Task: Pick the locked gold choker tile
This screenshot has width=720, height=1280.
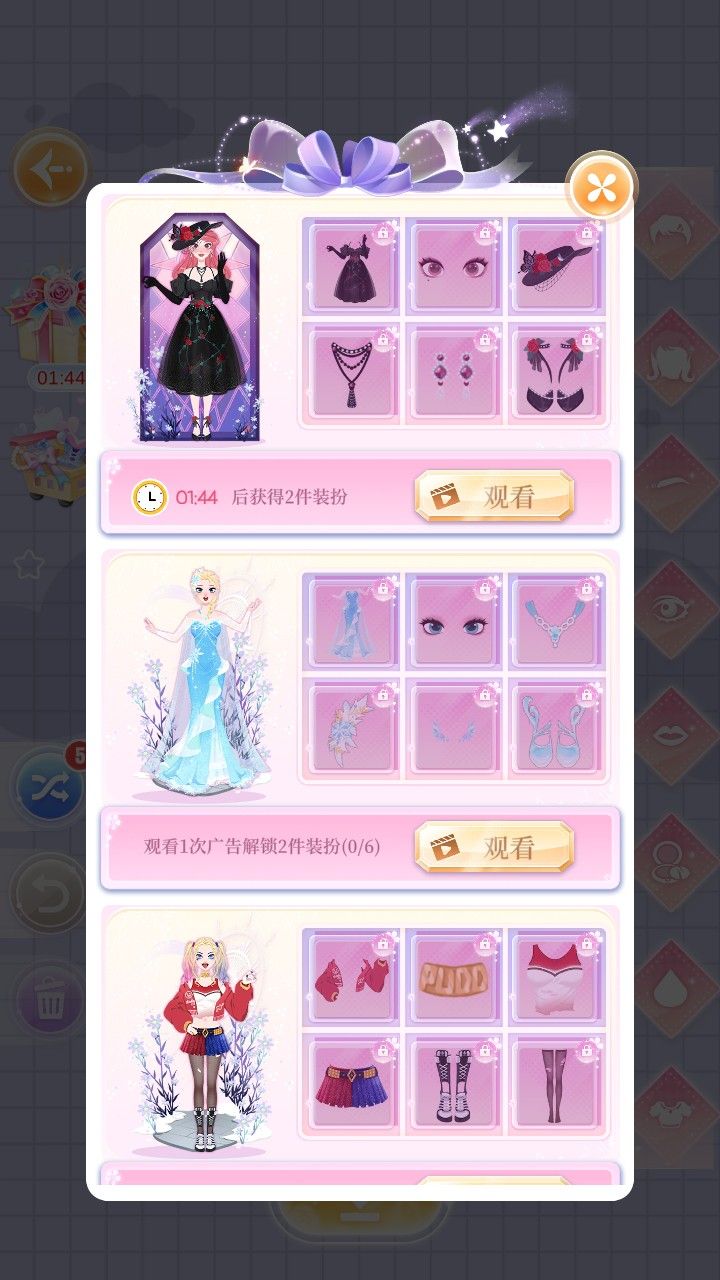Action: coord(454,977)
